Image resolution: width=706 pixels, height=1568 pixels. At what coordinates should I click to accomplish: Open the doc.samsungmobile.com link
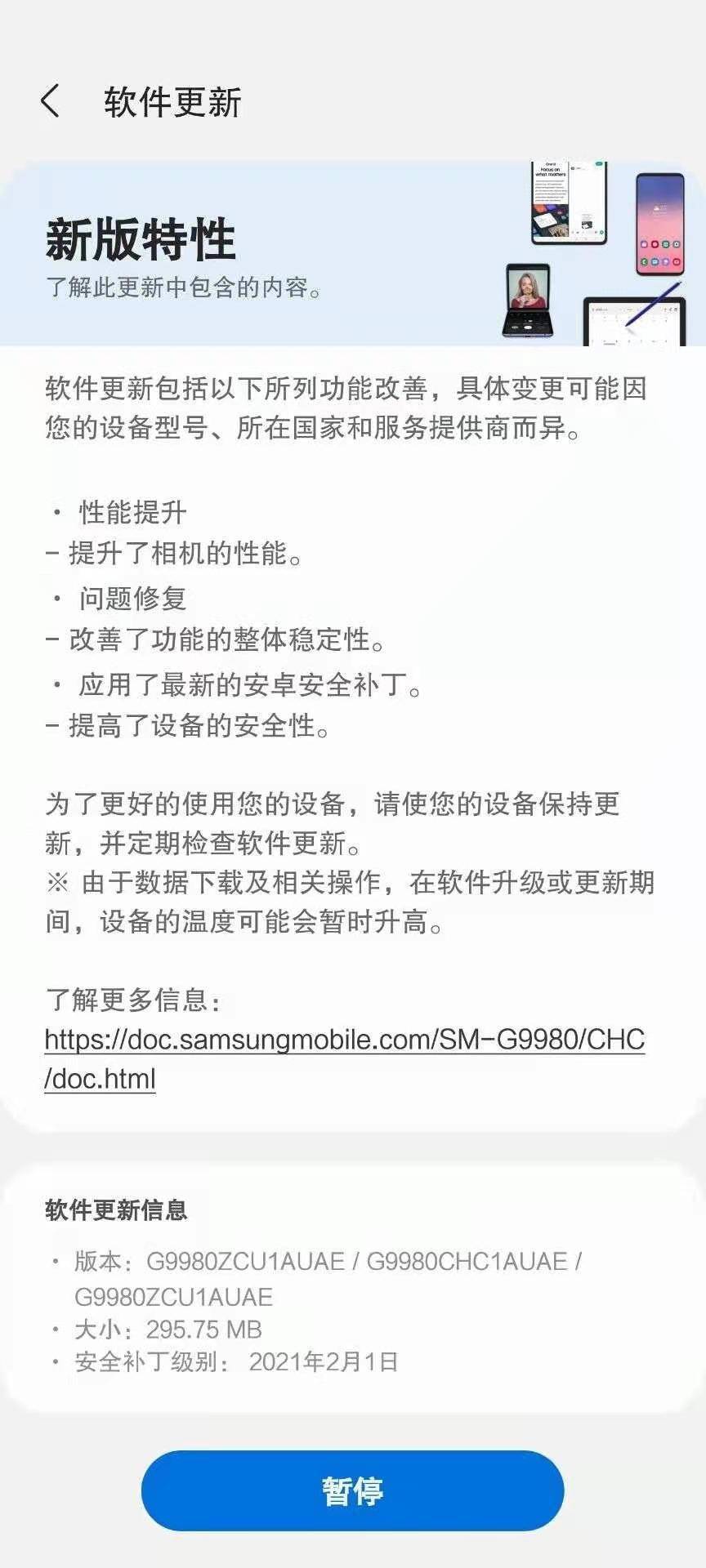pyautogui.click(x=345, y=1058)
